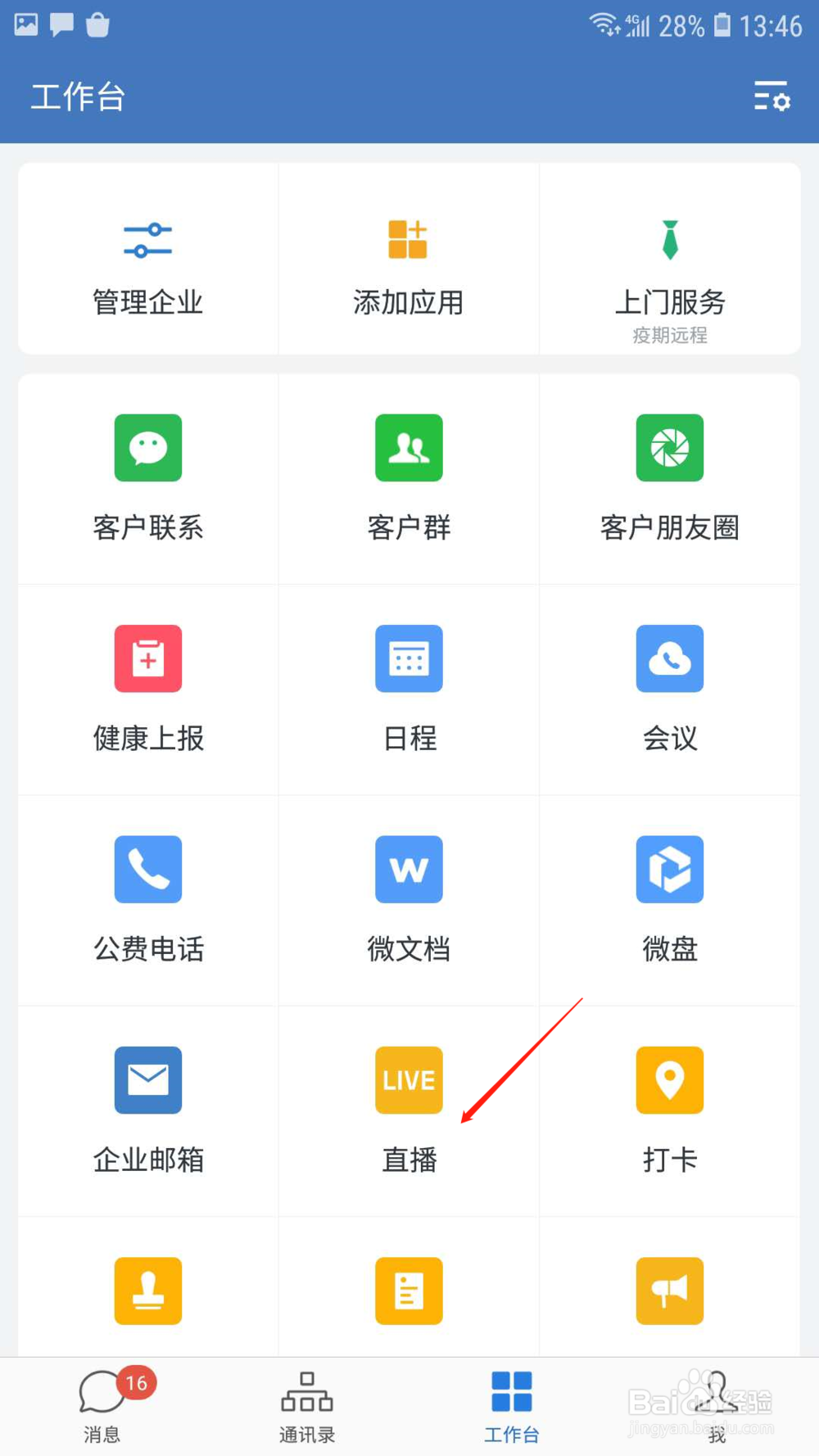Open the 管理企业 settings app
819x1456 pixels.
147,262
